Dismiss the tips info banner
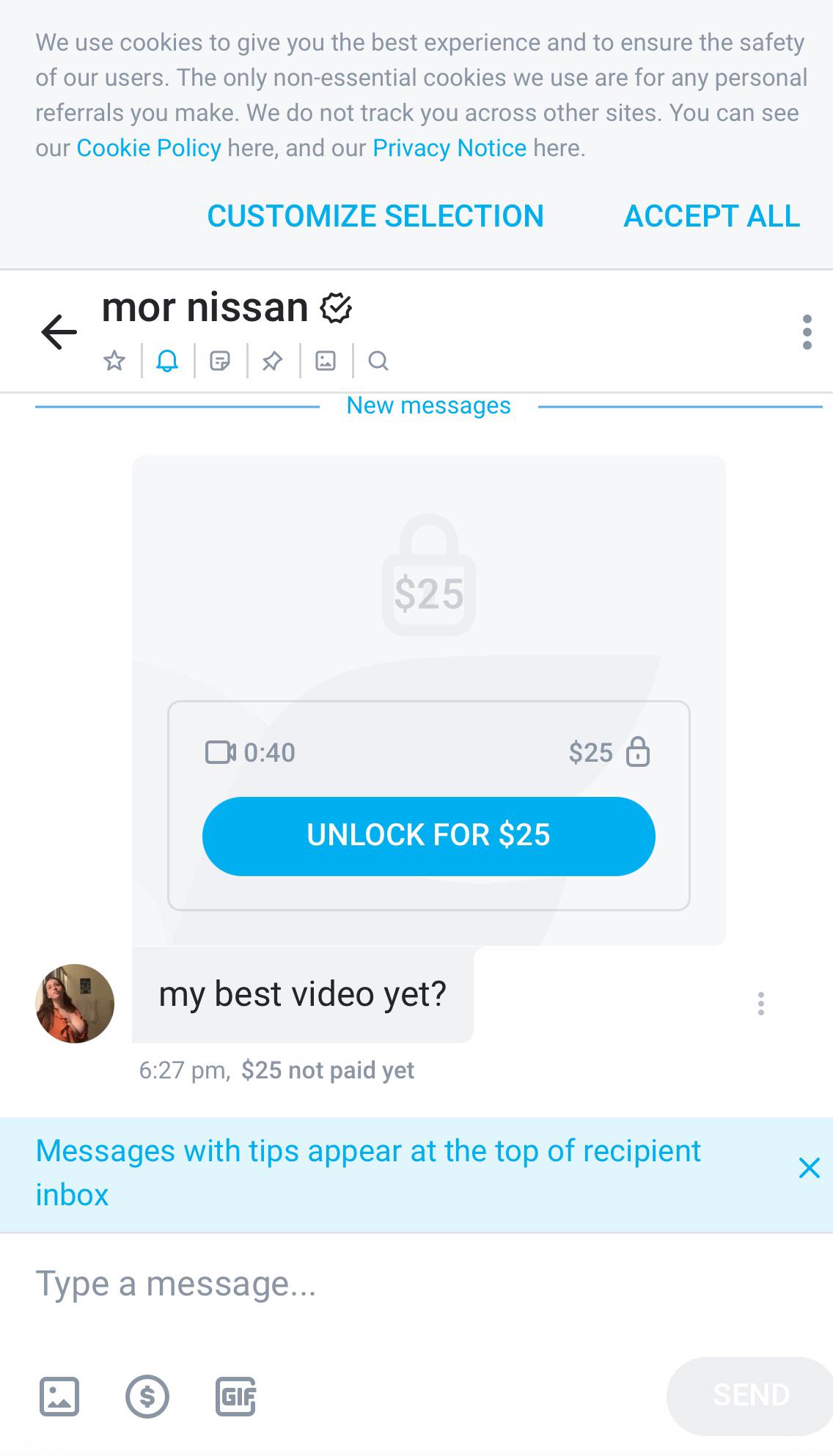Viewport: 833px width, 1456px height. point(809,1168)
